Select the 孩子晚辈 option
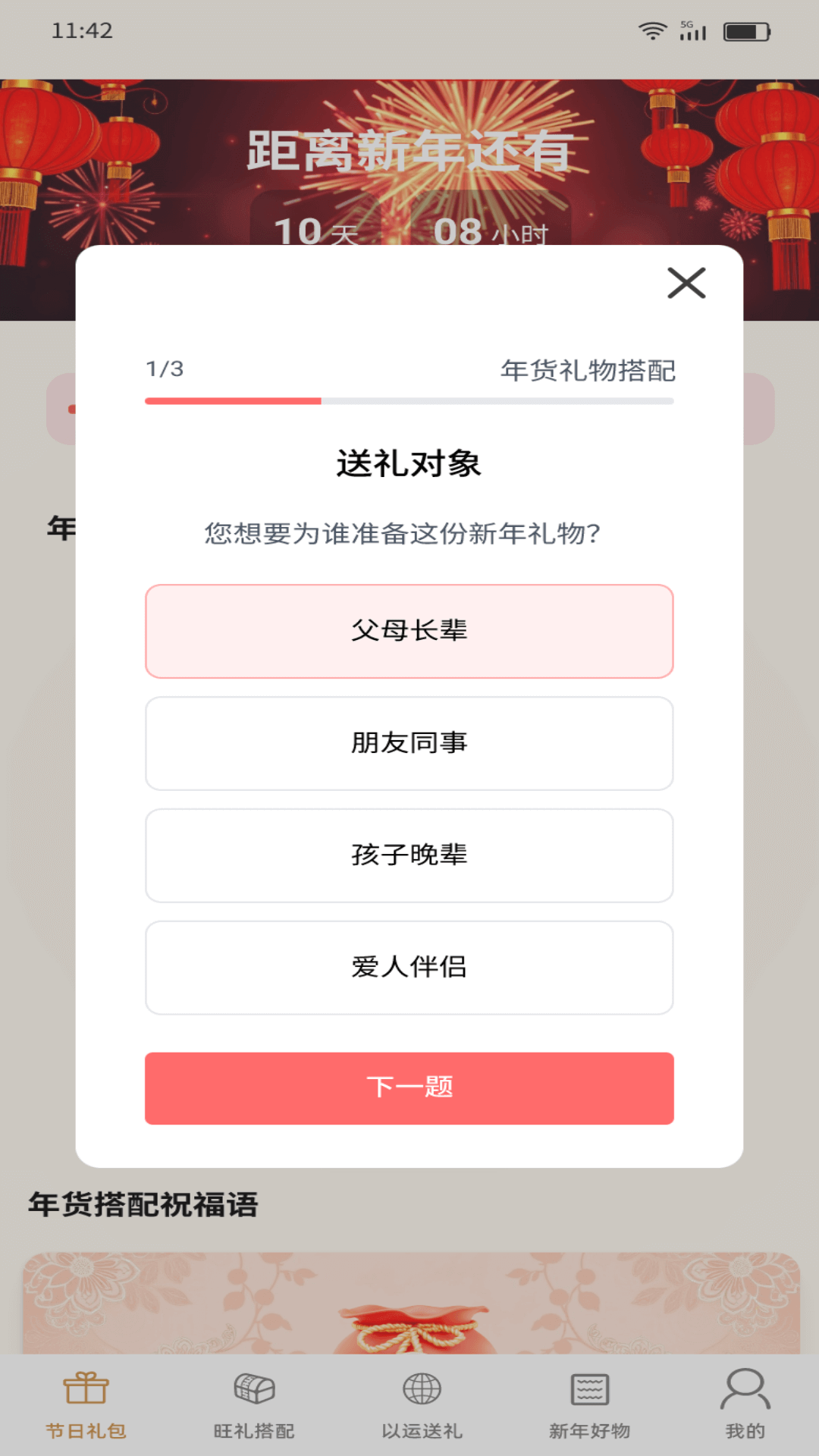The image size is (819, 1456). pyautogui.click(x=409, y=855)
